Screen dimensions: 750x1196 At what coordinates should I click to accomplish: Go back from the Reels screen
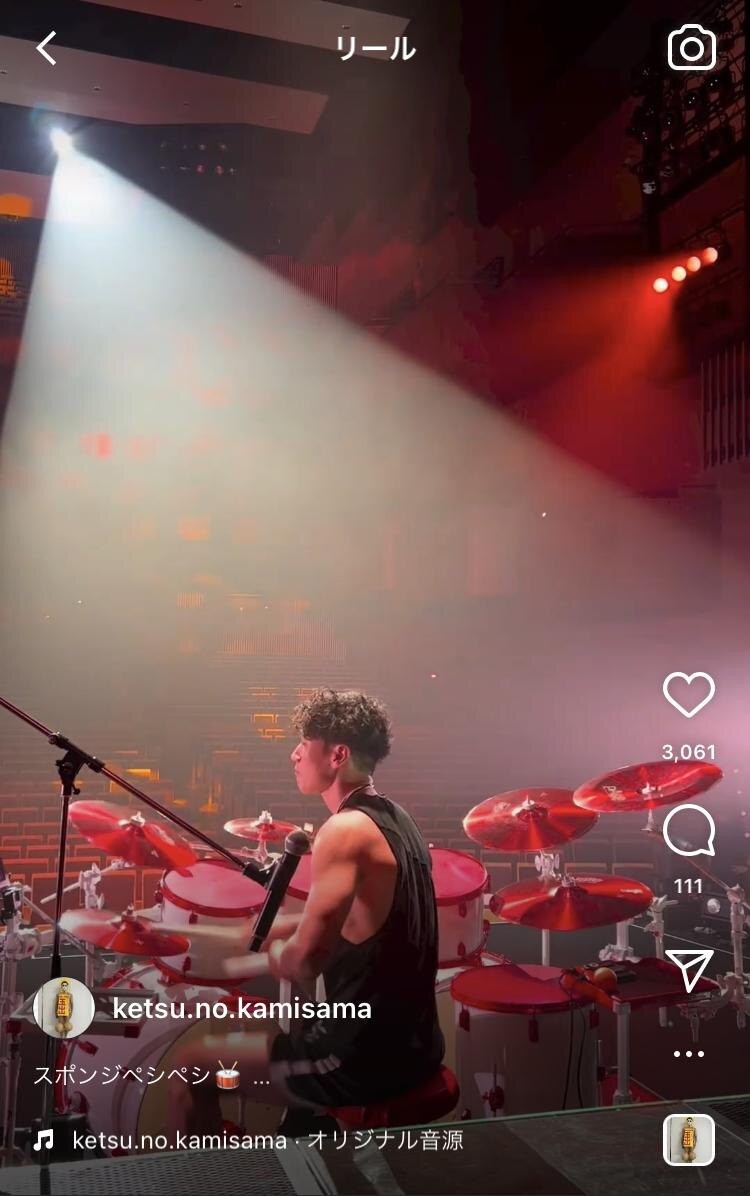point(46,48)
